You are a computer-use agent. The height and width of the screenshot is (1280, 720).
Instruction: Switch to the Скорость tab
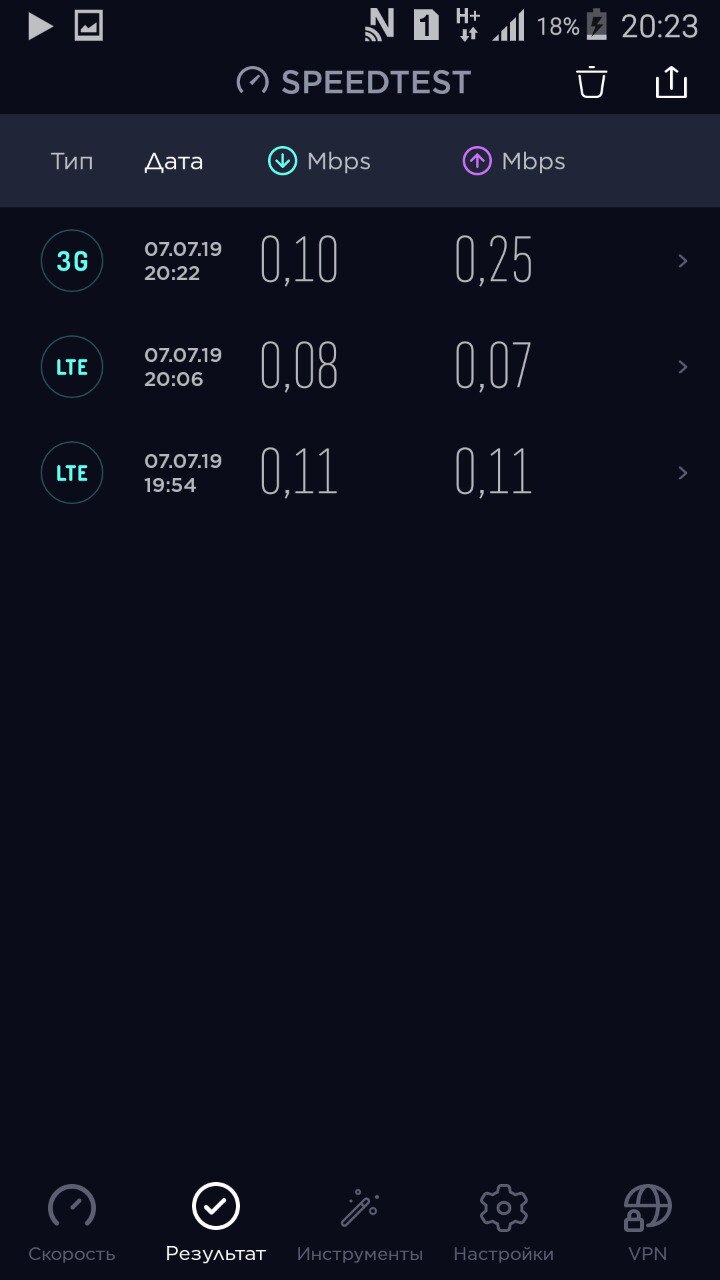pos(72,1223)
